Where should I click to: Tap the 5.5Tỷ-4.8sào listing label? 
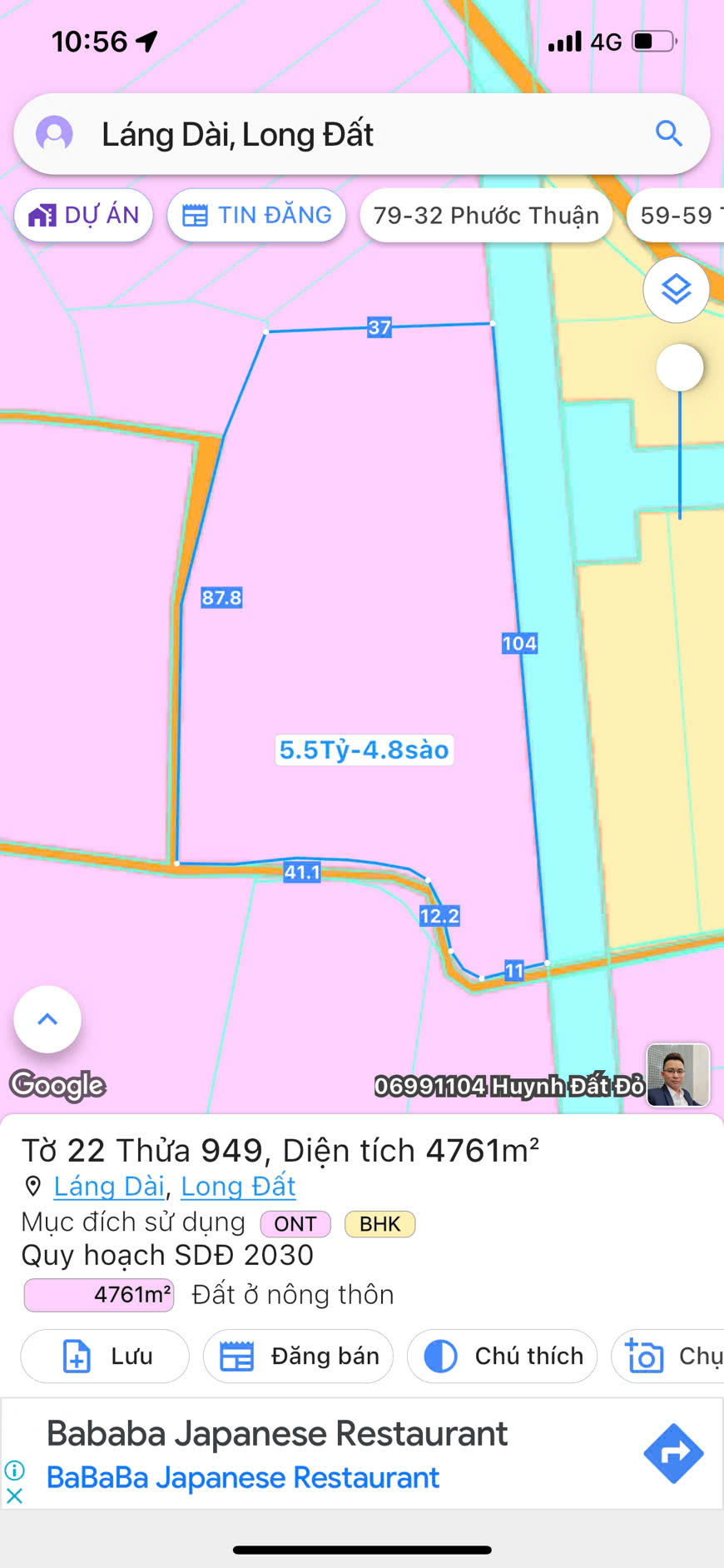coord(364,749)
